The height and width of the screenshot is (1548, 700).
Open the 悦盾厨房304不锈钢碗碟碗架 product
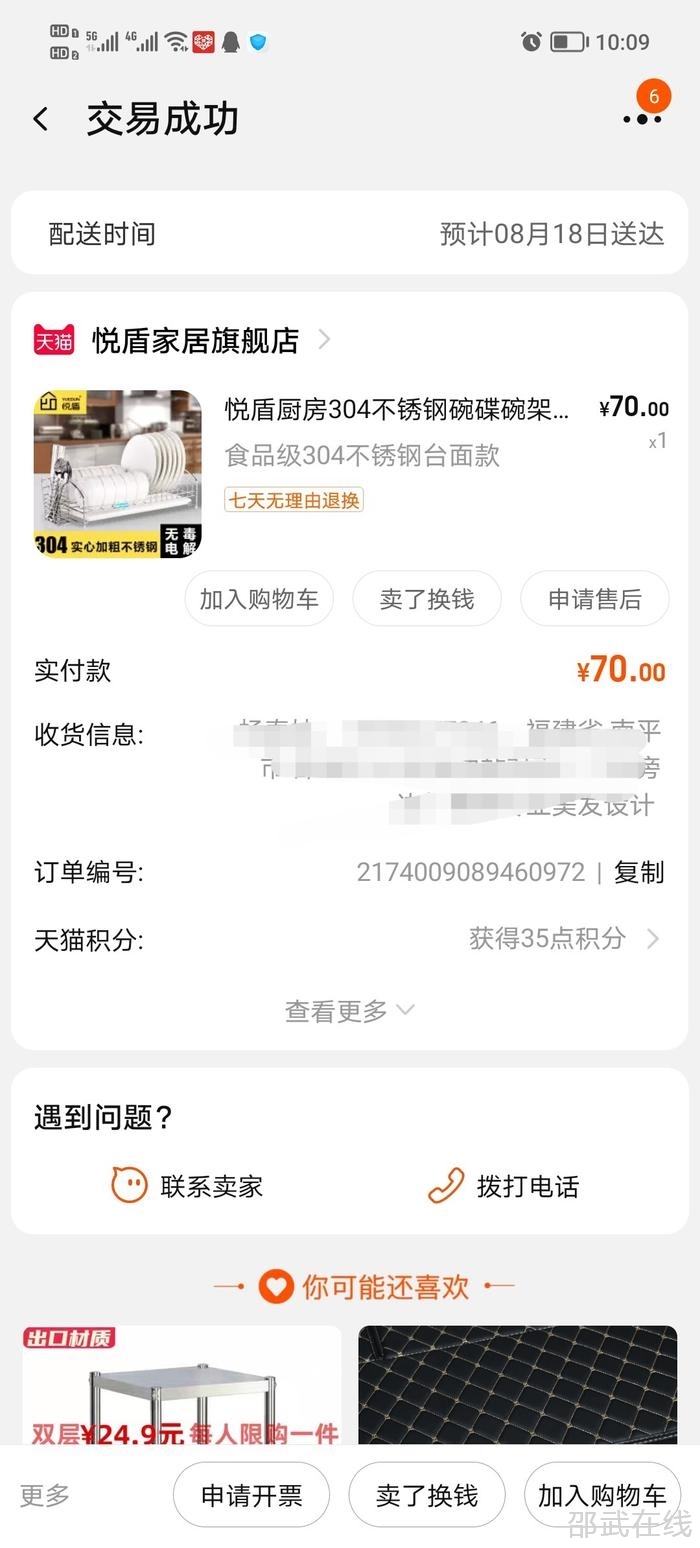click(397, 409)
